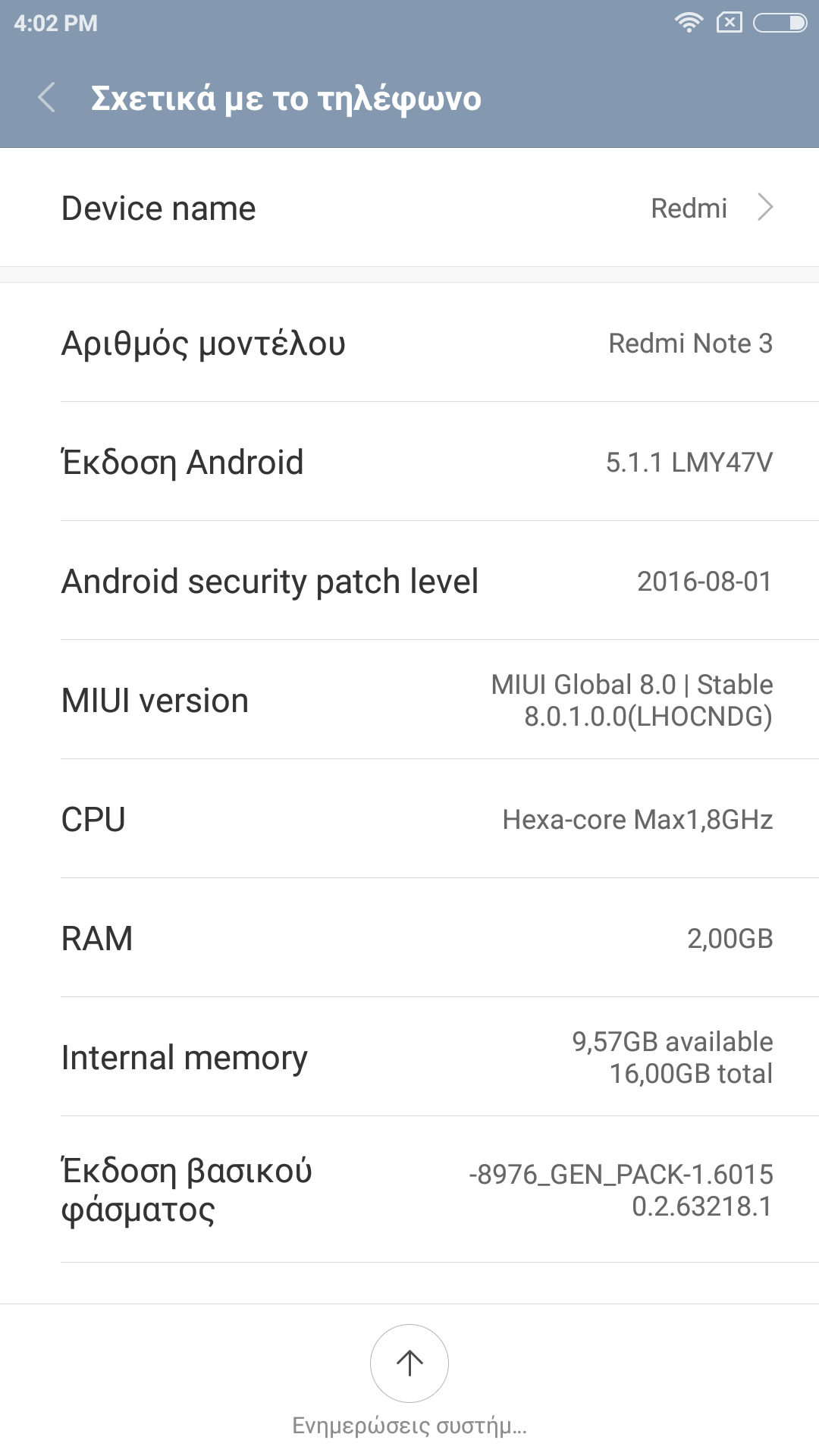Go back from the Σχετικά με το τηλέφωνο screen
819x1456 pixels.
tap(47, 98)
